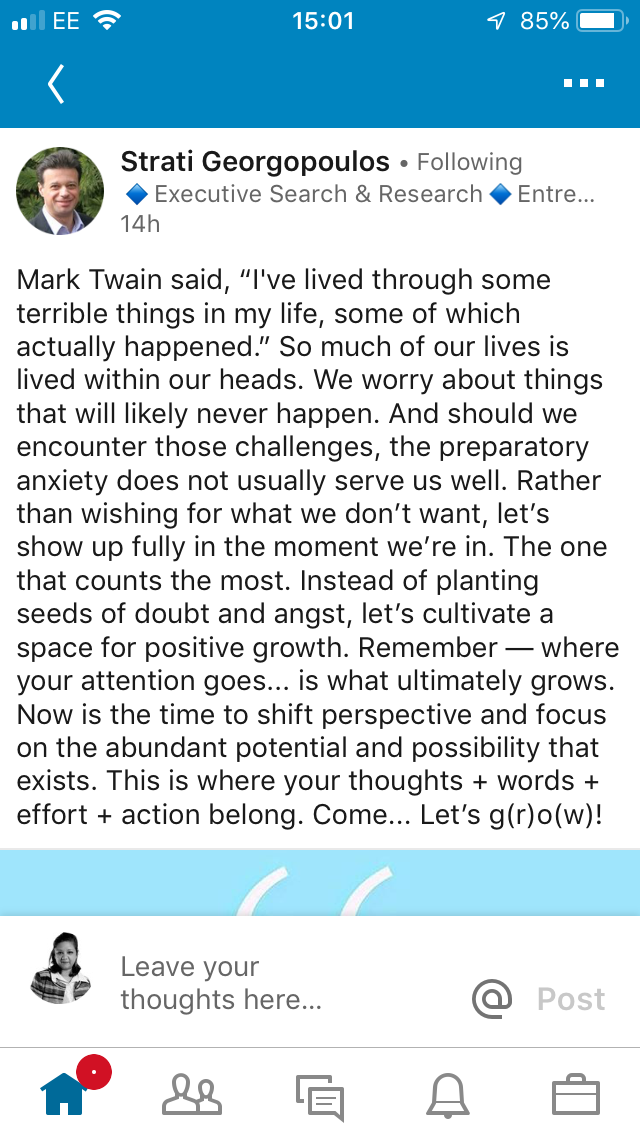Go to the Messaging tab
Screen dimensions: 640x1136
(x=320, y=1094)
